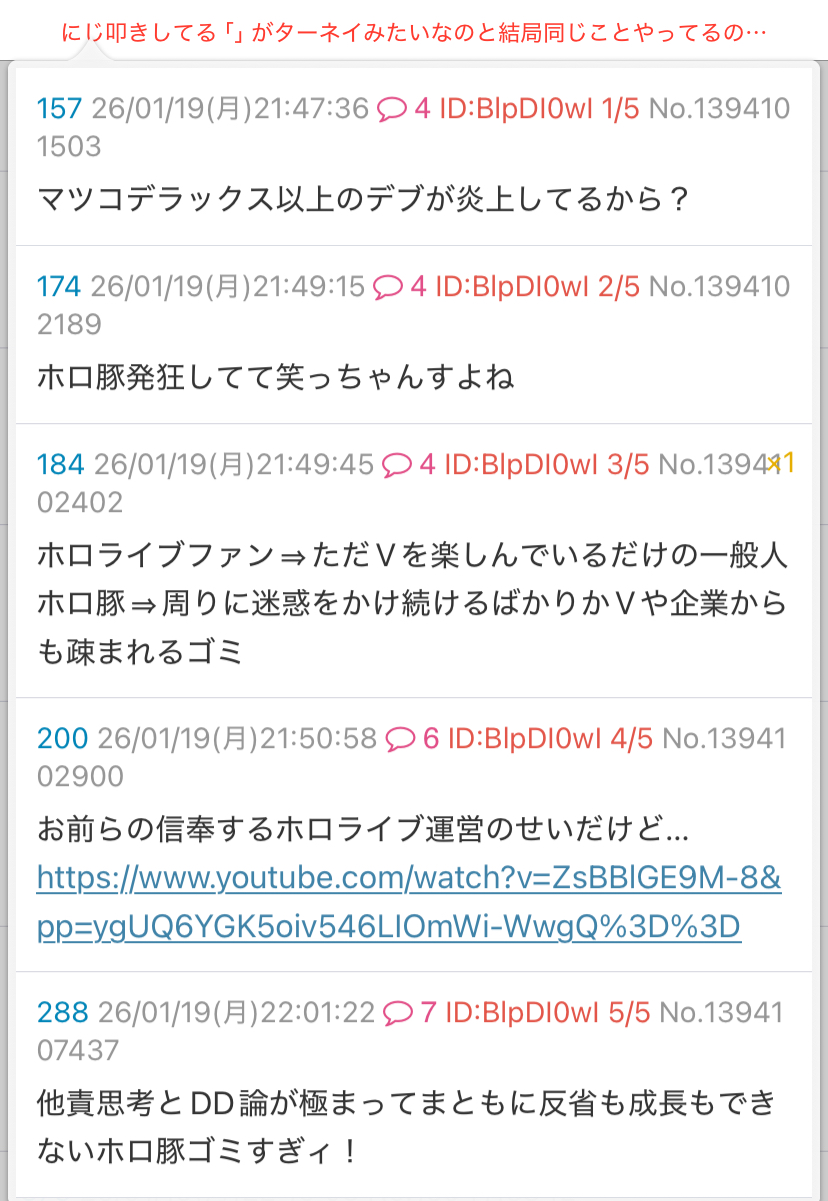The height and width of the screenshot is (1201, 828).
Task: Tap ID:BlpDI0wl 4/5 on post 200
Action: coord(549,739)
